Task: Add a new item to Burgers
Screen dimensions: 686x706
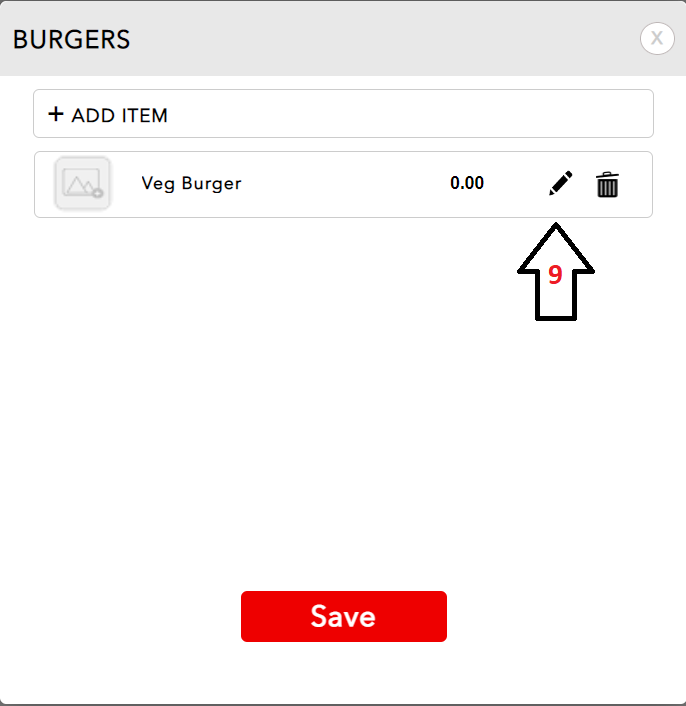Action: tap(343, 115)
